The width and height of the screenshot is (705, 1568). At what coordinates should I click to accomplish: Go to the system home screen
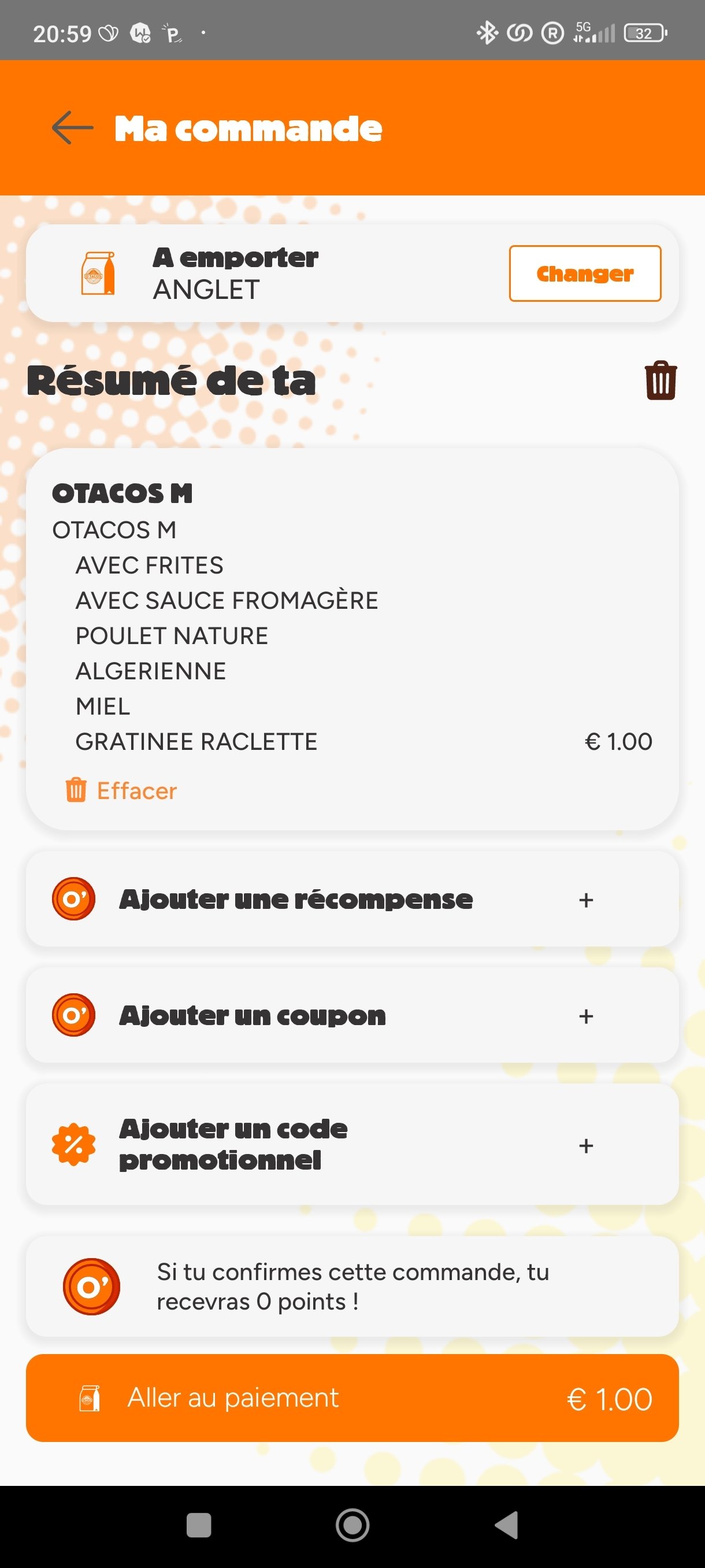tap(352, 1525)
